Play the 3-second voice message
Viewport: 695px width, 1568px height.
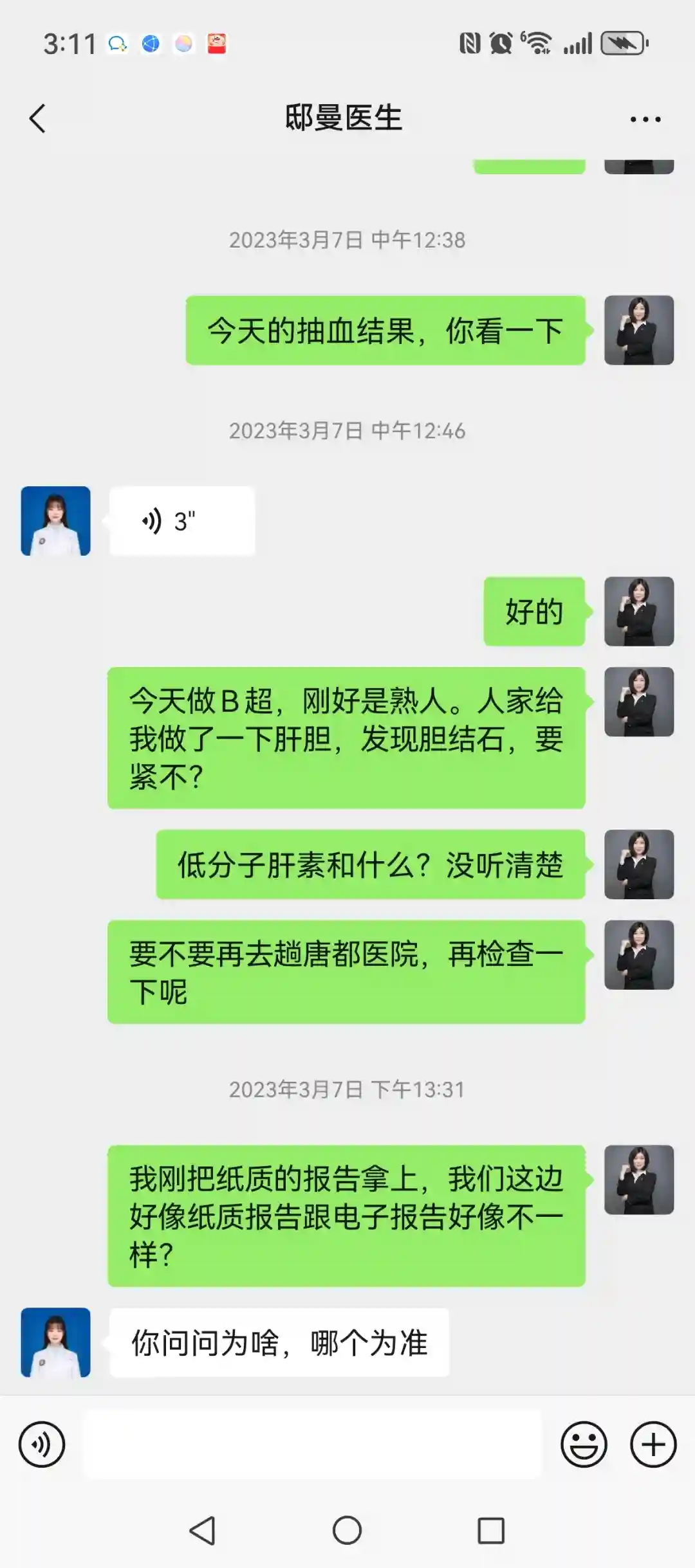coord(182,521)
